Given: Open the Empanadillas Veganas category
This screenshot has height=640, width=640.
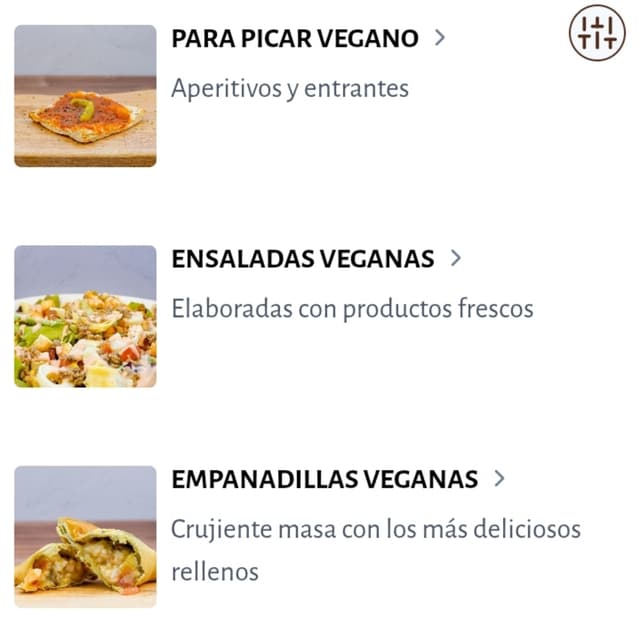Looking at the screenshot, I should point(325,479).
